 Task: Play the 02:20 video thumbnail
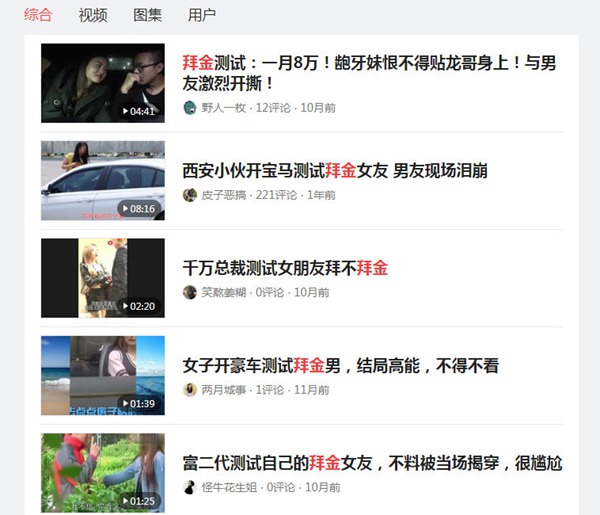point(103,278)
